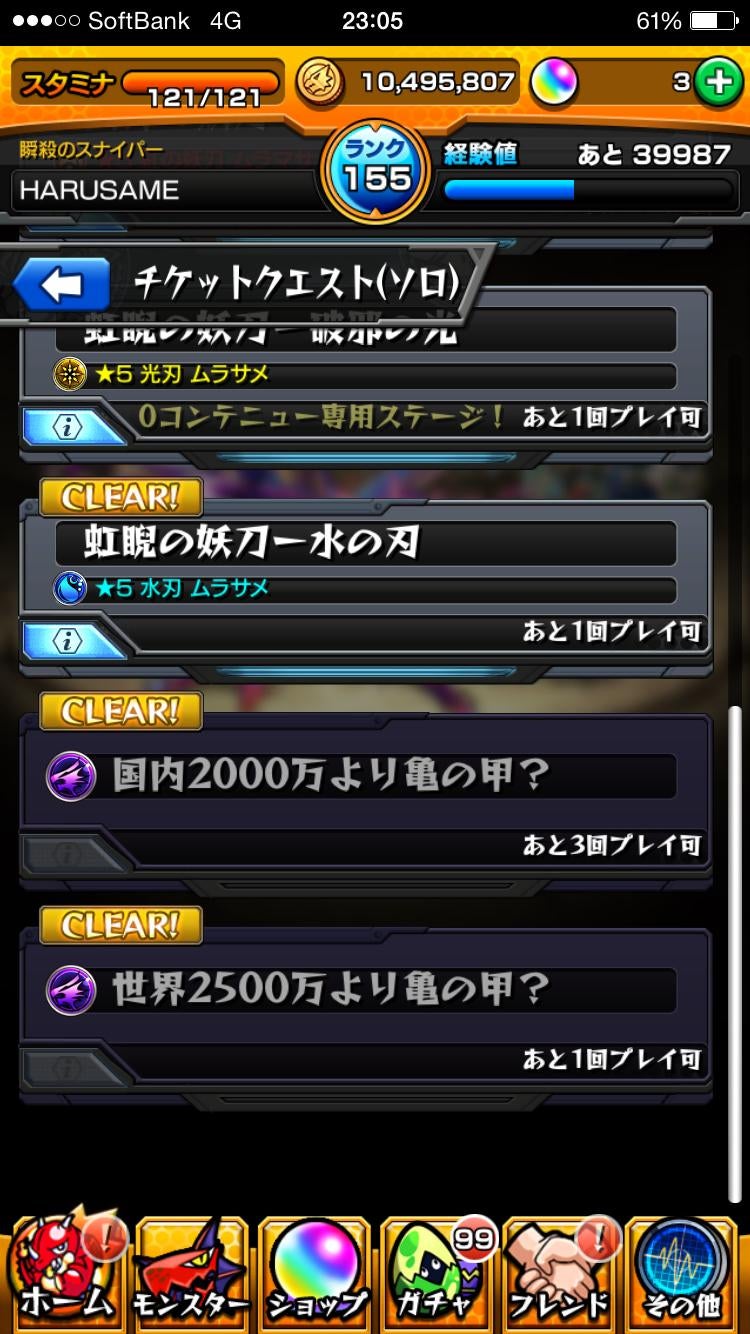Viewport: 750px width, 1334px height.
Task: Open the 光刃 ムラサメ quest card
Action: click(x=365, y=375)
